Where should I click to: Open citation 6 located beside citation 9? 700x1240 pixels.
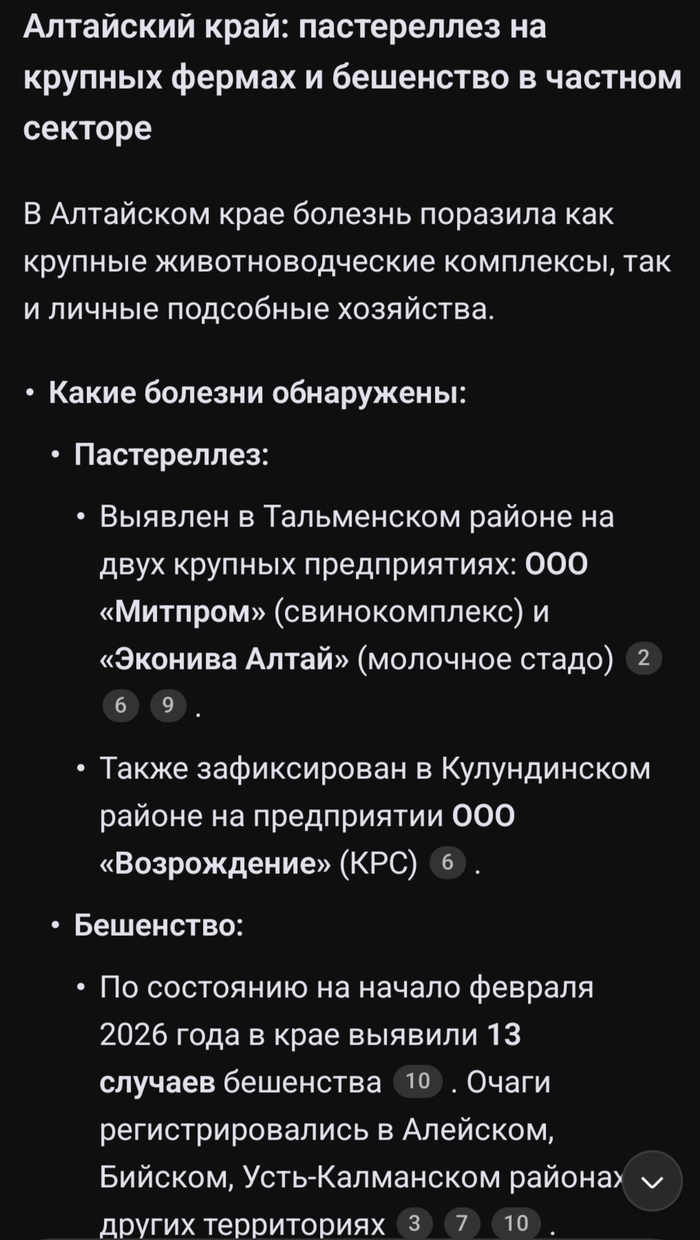click(x=121, y=706)
